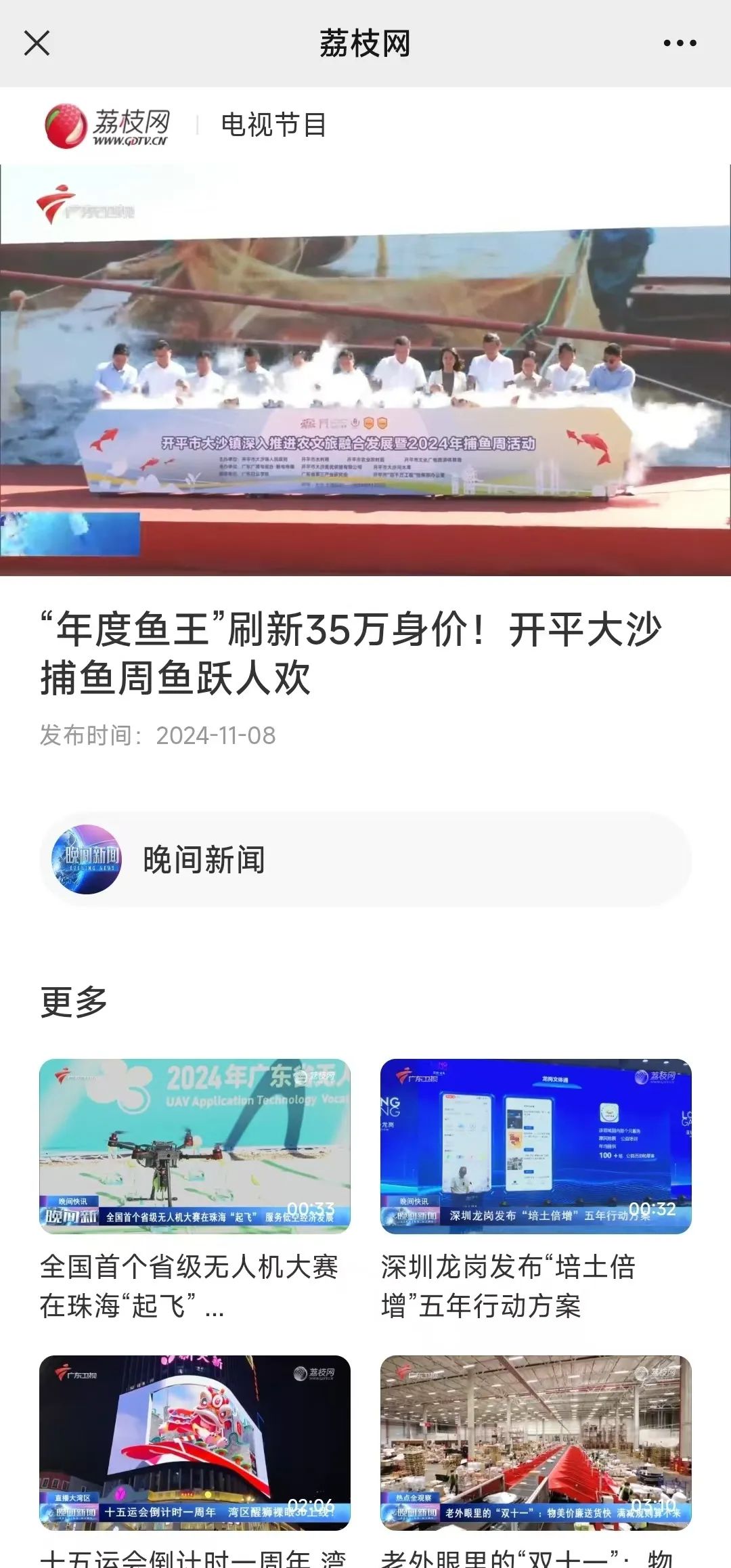Close the 荔枝网 page
The height and width of the screenshot is (1568, 731).
(x=37, y=43)
